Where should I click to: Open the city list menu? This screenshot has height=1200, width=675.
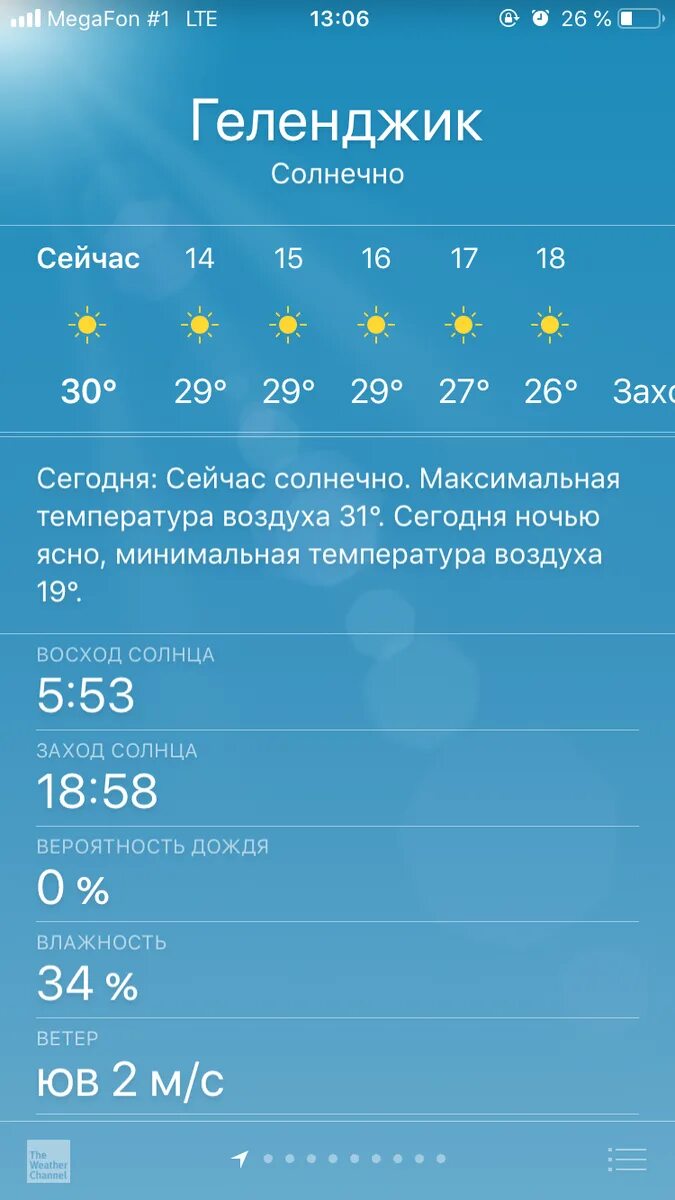[628, 1159]
